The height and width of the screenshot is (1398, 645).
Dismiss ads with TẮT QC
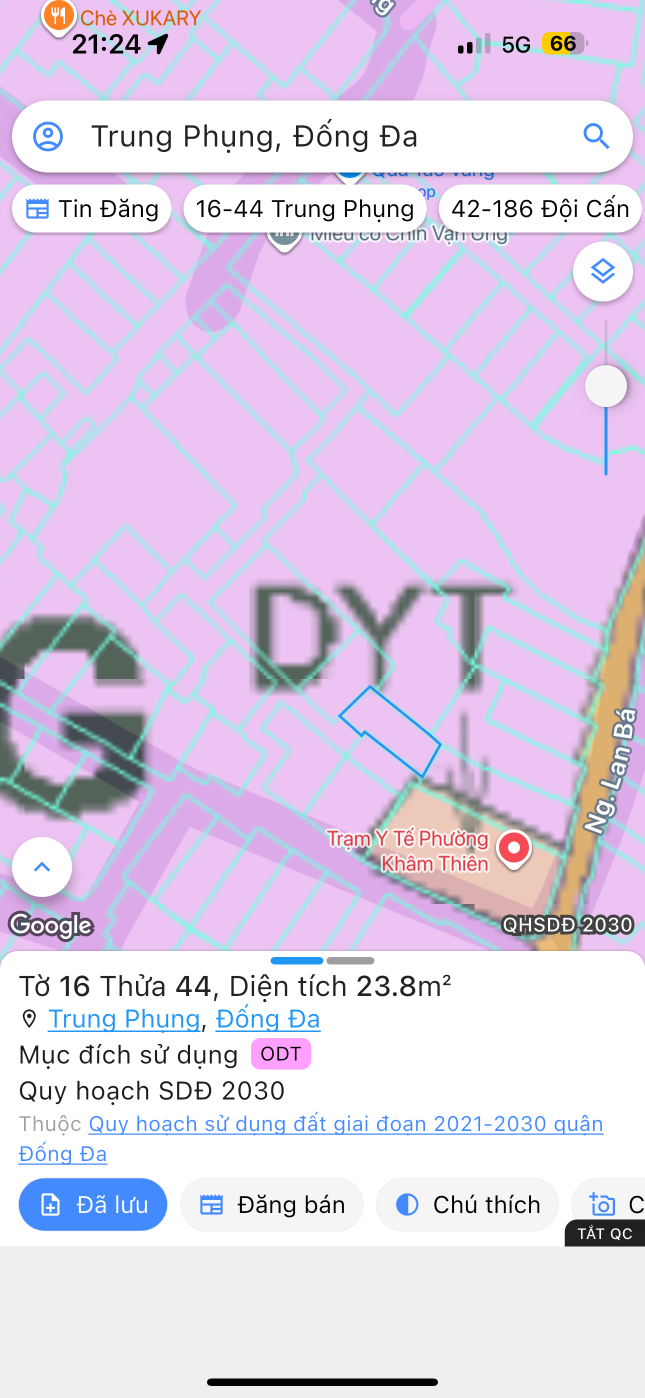click(605, 1233)
